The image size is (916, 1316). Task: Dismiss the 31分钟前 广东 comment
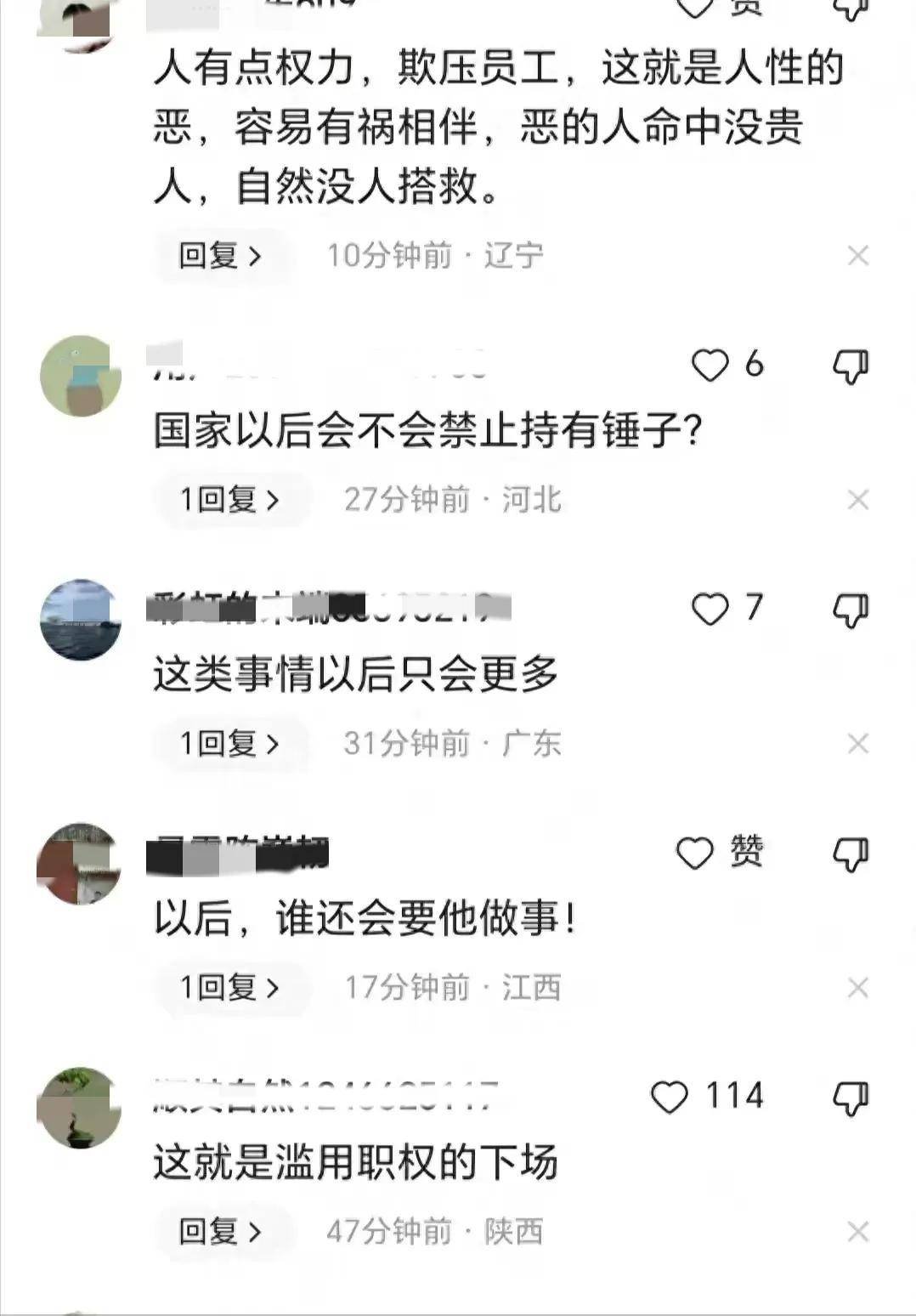(x=857, y=743)
